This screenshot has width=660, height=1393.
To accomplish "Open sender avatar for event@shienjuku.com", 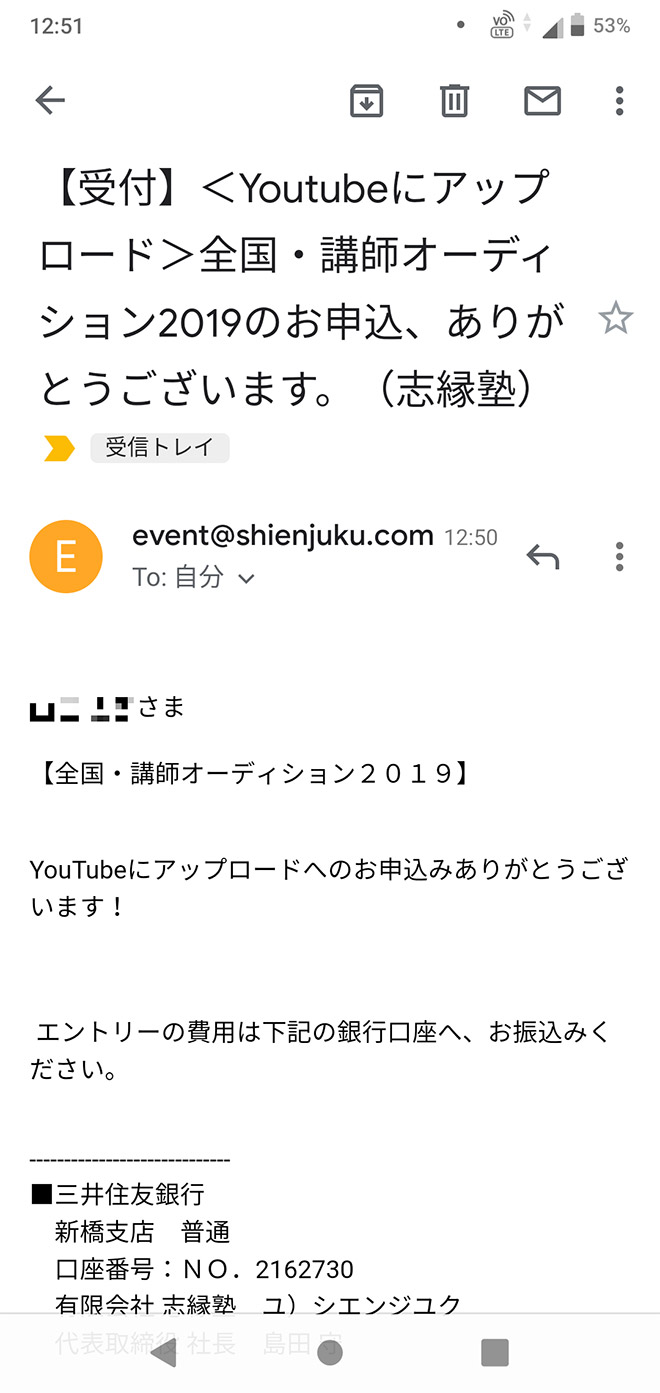I will click(66, 557).
